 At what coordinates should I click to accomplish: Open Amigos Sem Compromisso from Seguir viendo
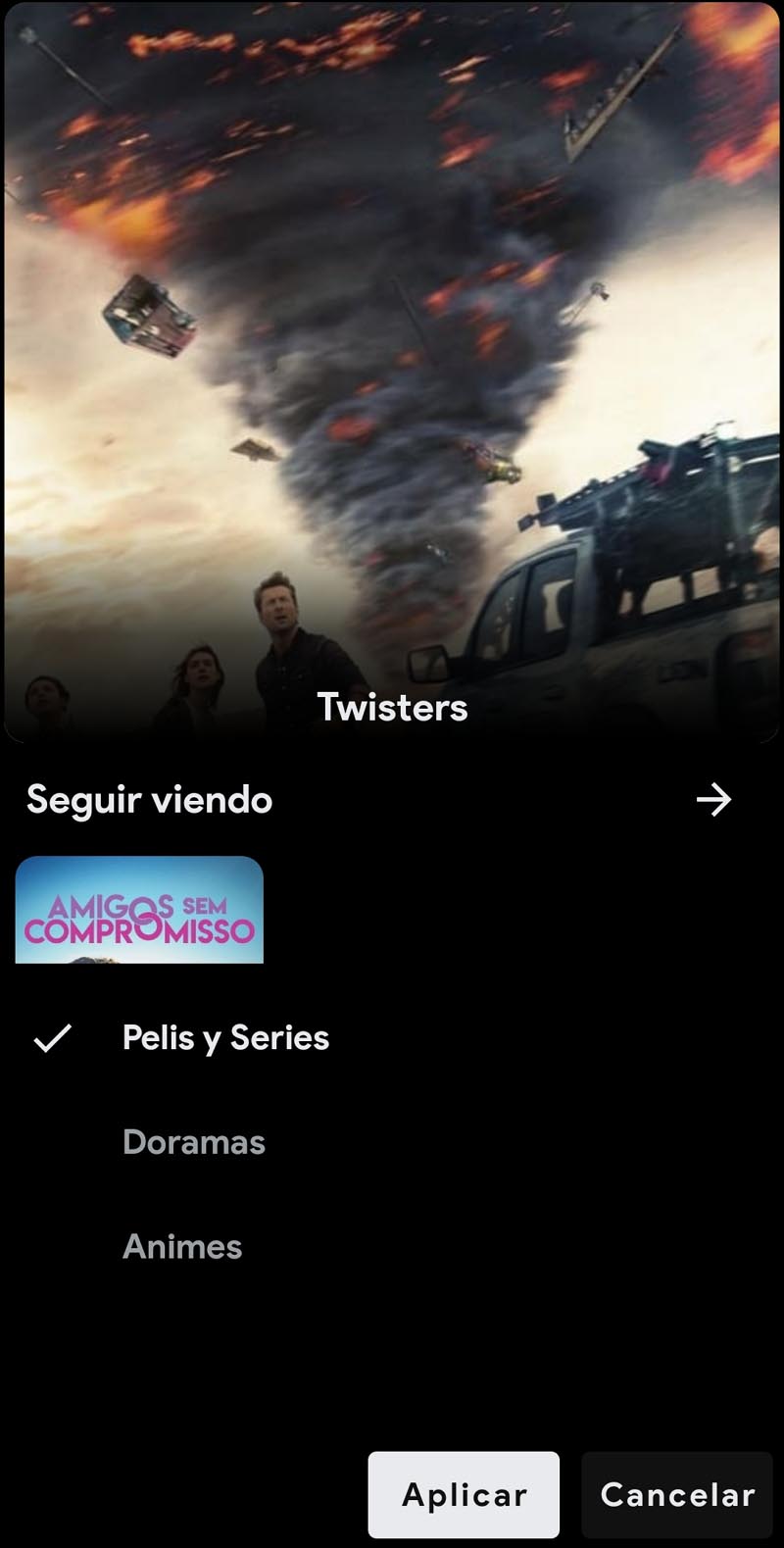137,912
